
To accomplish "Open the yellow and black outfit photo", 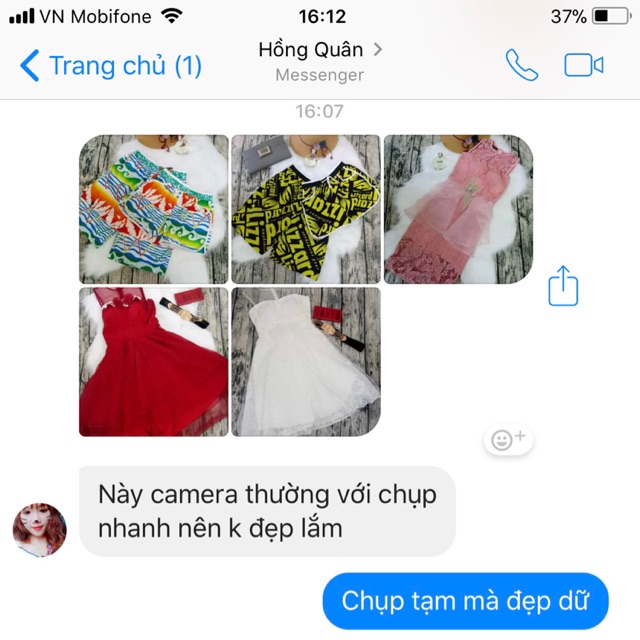I will point(306,209).
